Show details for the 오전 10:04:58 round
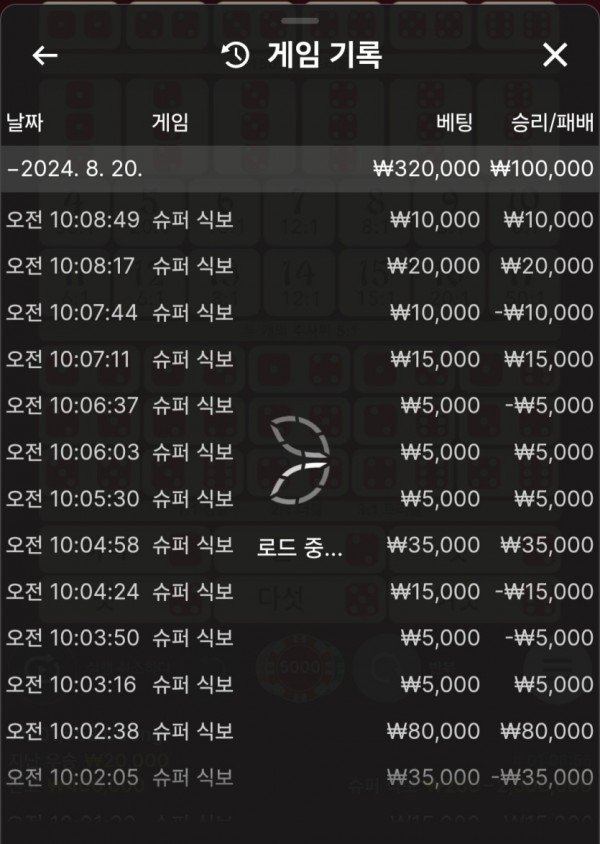Viewport: 600px width, 844px height. (x=300, y=545)
